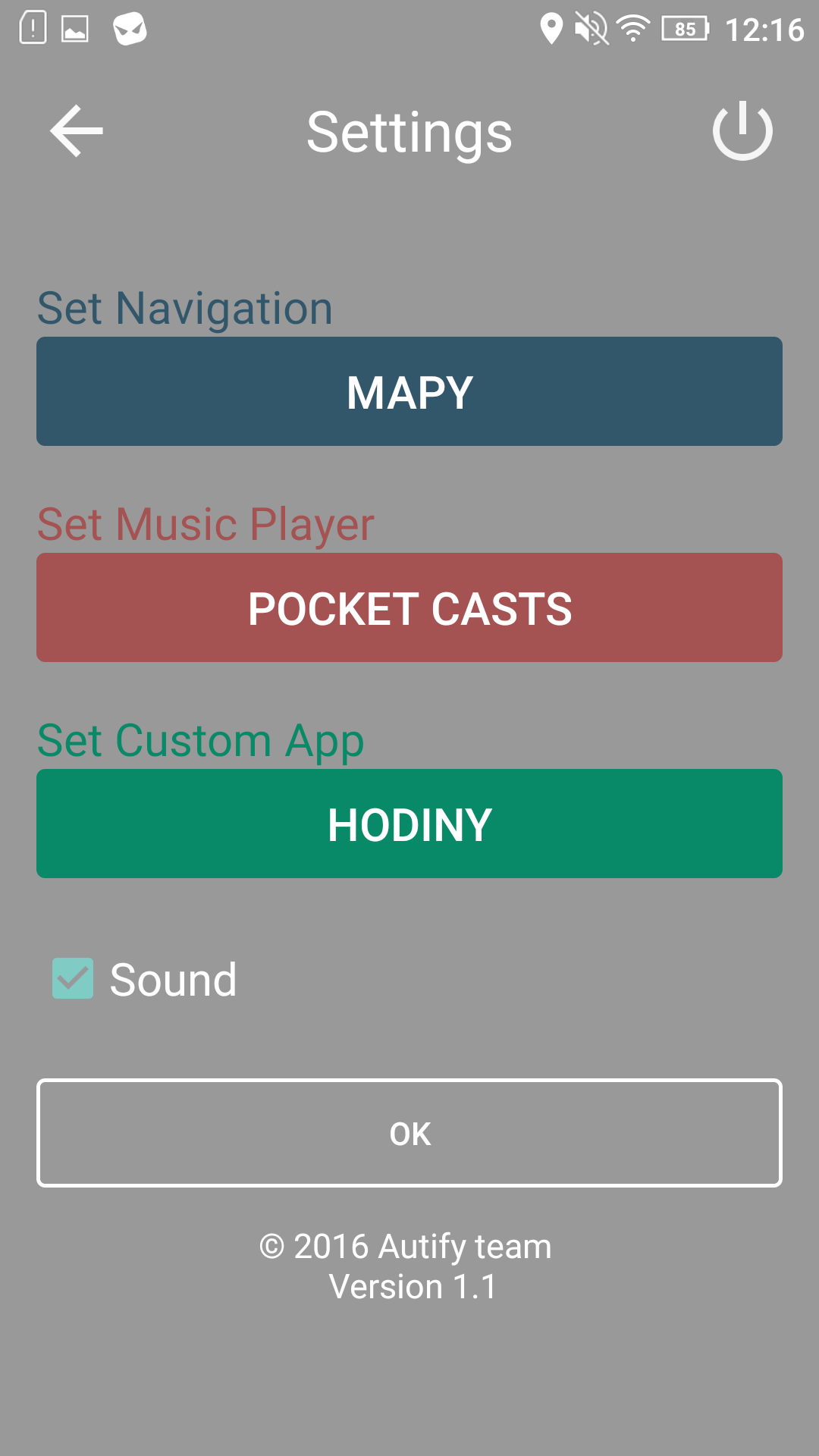Uncheck the Sound checkbox
Viewport: 819px width, 1456px height.
pos(73,978)
